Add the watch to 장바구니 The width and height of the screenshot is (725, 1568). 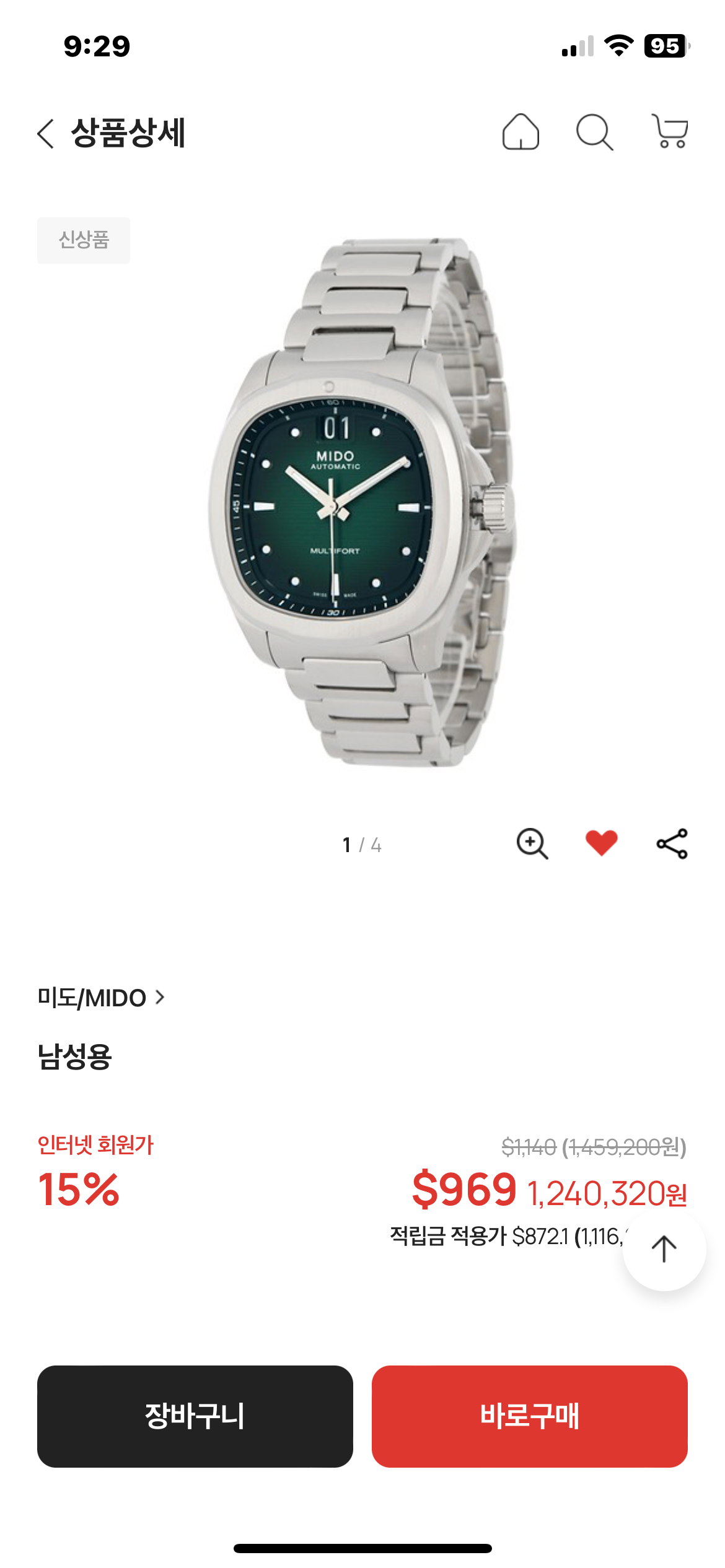click(195, 1416)
